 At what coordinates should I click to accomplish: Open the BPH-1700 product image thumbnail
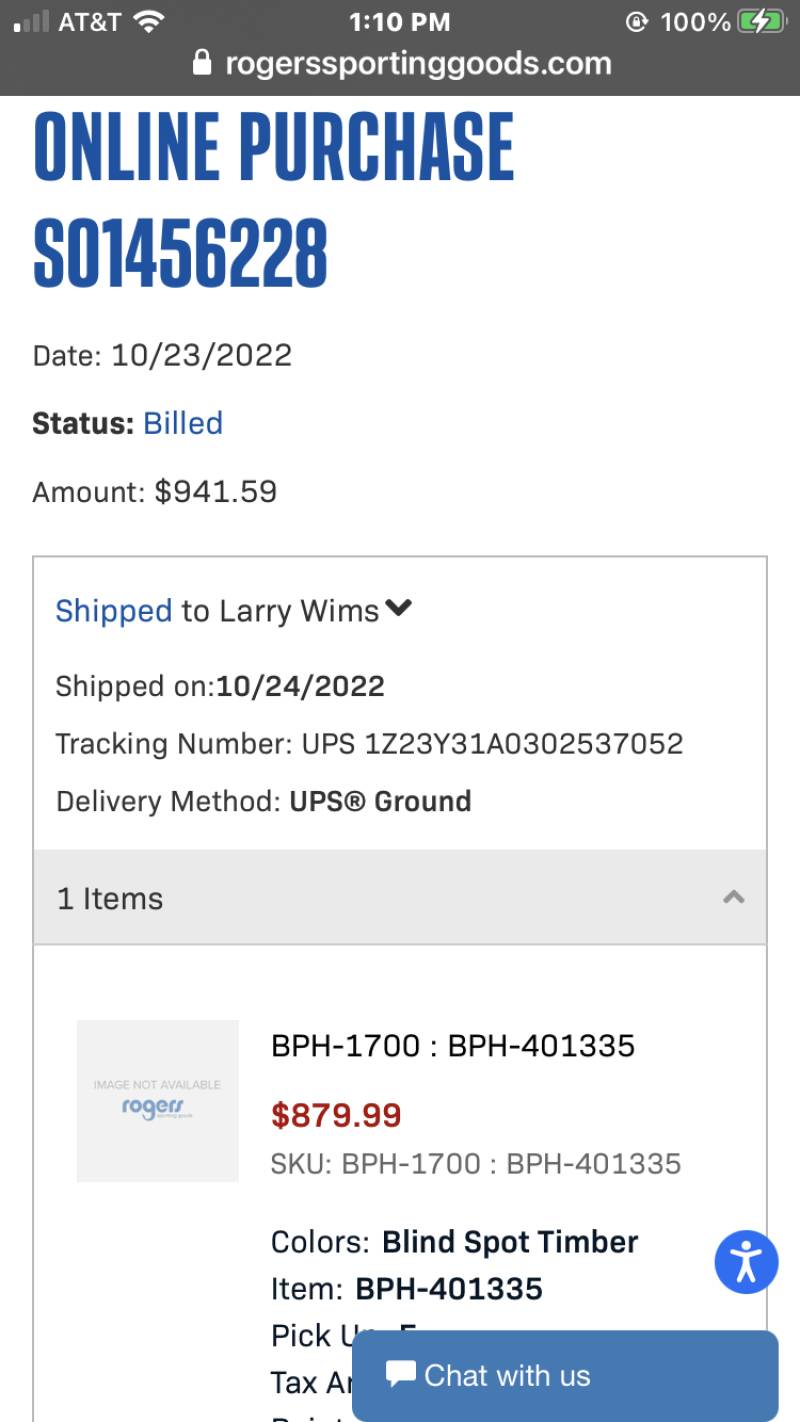(x=158, y=1100)
